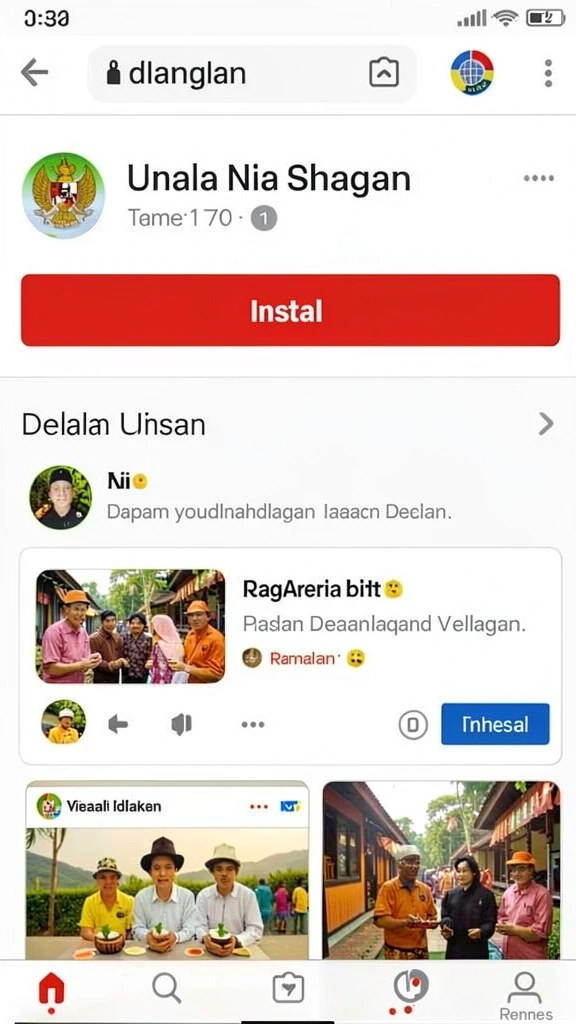The width and height of the screenshot is (576, 1024).
Task: Open the round globe profile icon
Action: click(x=472, y=72)
